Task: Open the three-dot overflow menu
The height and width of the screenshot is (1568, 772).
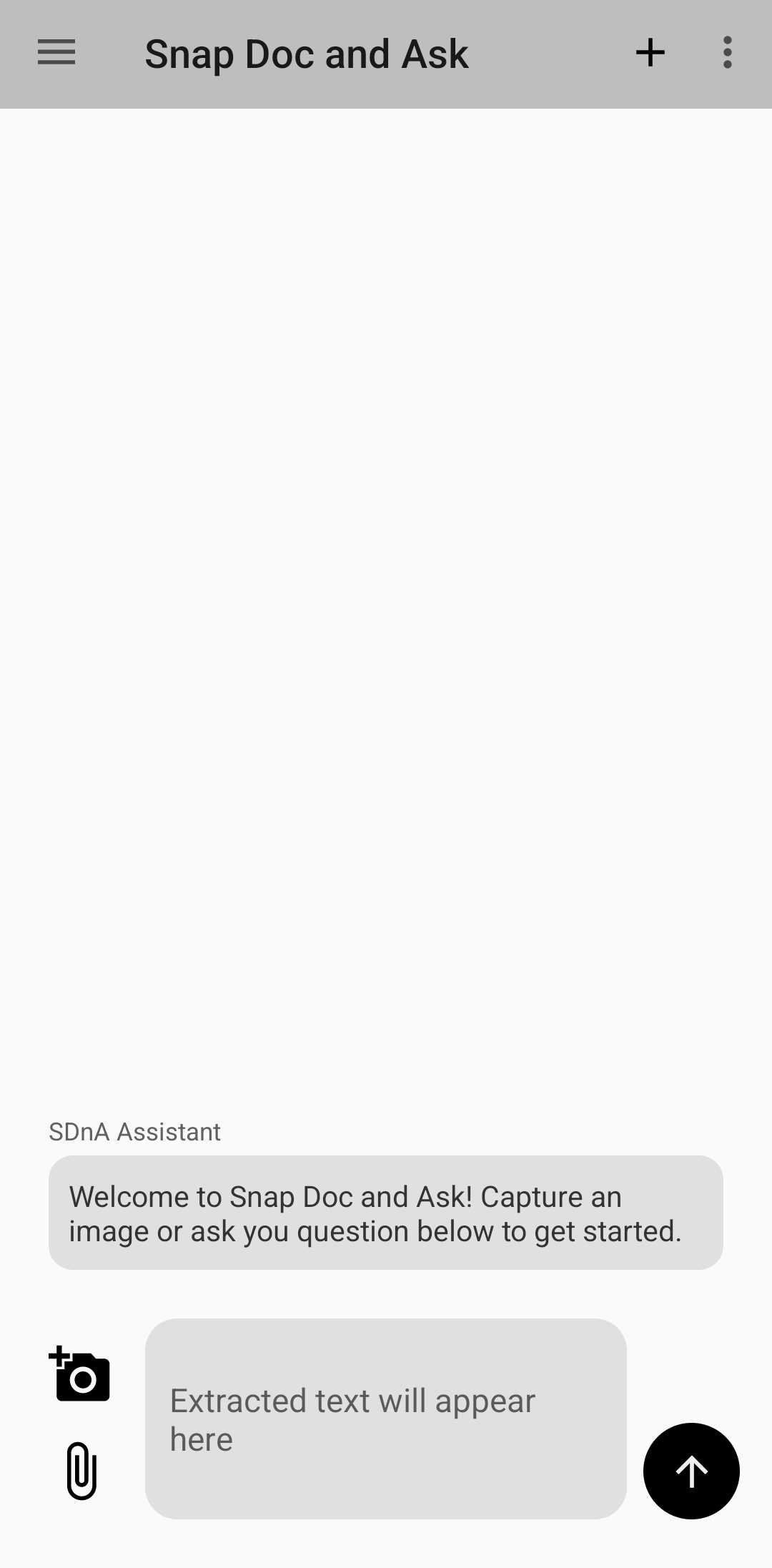Action: 727,53
